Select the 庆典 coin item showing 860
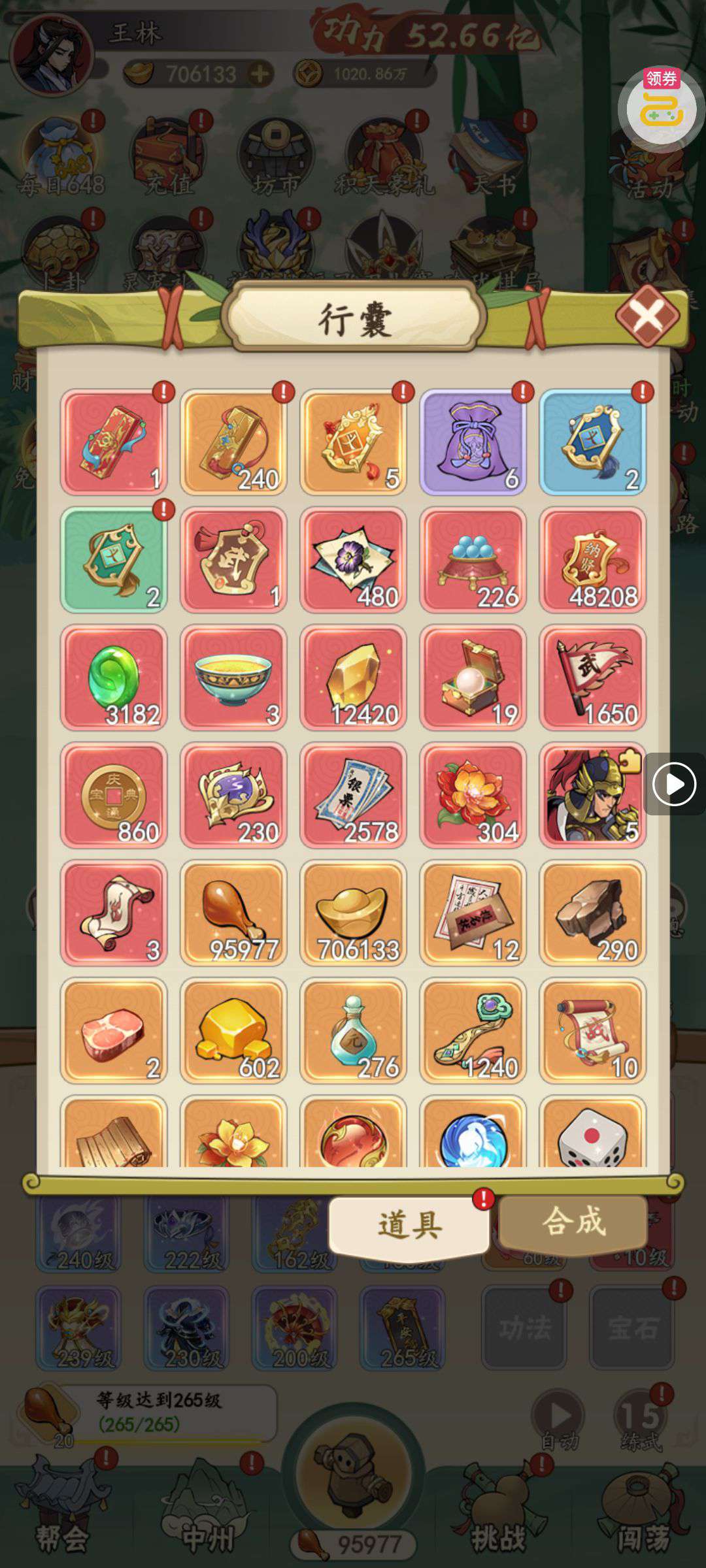Screen dimensions: 706x1568 [x=114, y=795]
